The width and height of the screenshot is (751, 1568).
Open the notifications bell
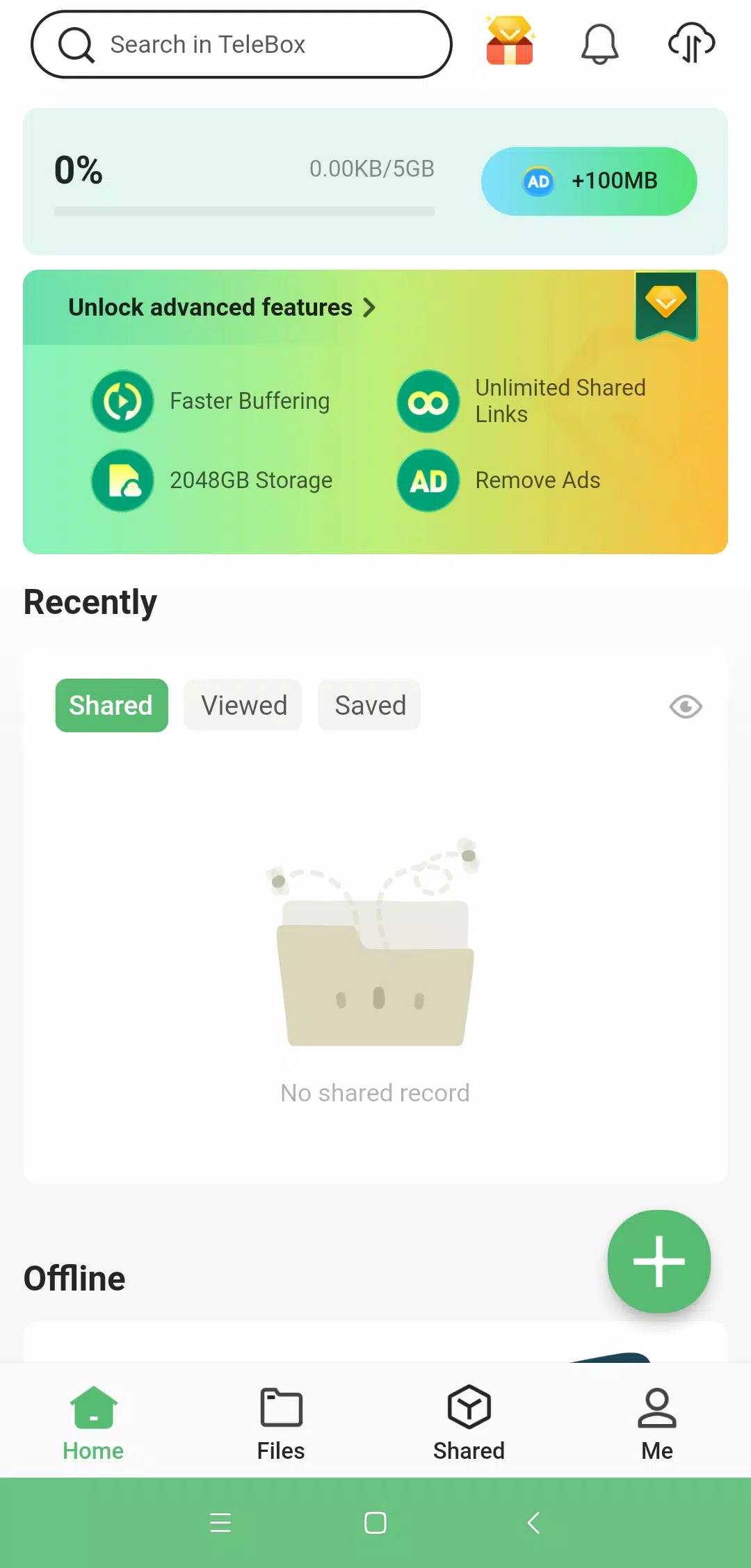coord(599,44)
